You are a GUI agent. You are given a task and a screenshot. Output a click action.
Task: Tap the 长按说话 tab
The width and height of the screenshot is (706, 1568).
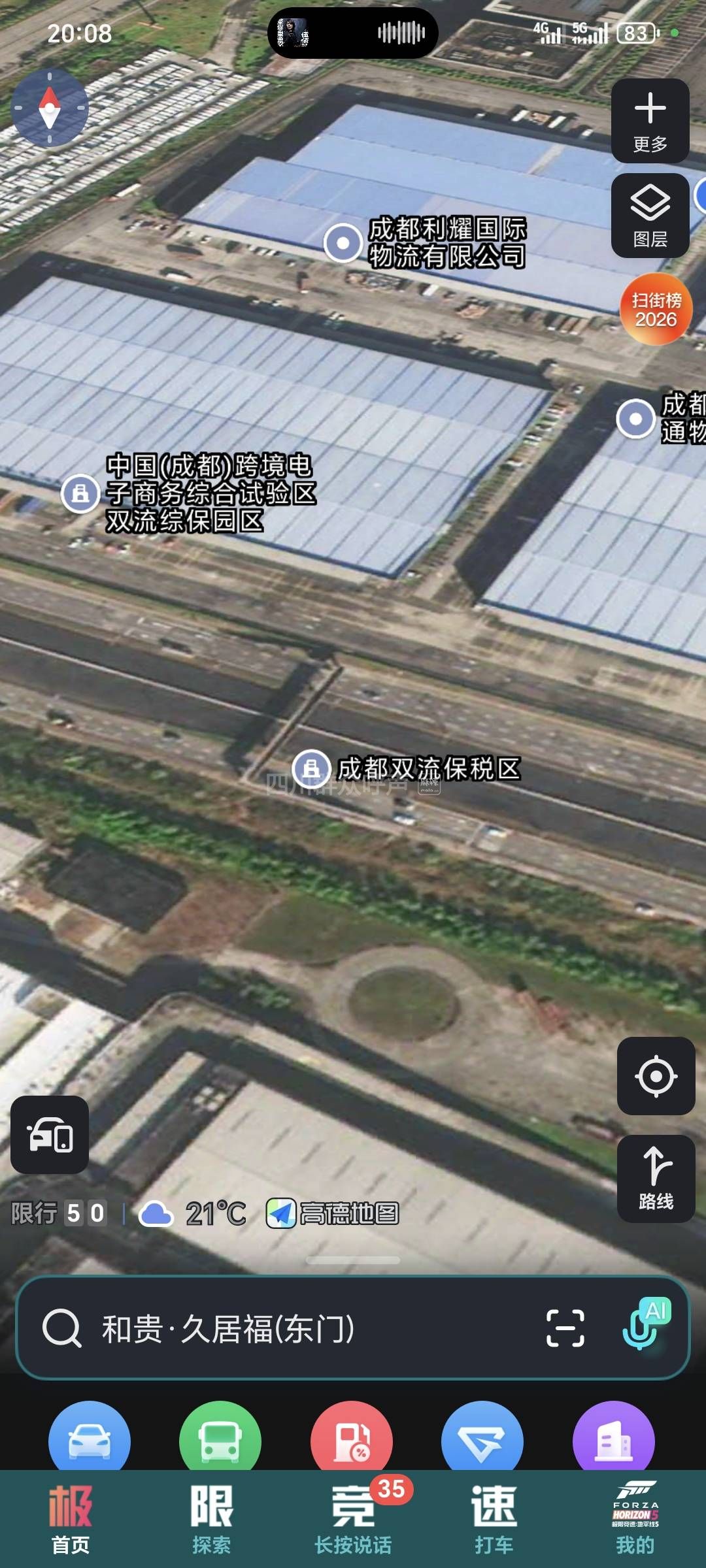353,1519
